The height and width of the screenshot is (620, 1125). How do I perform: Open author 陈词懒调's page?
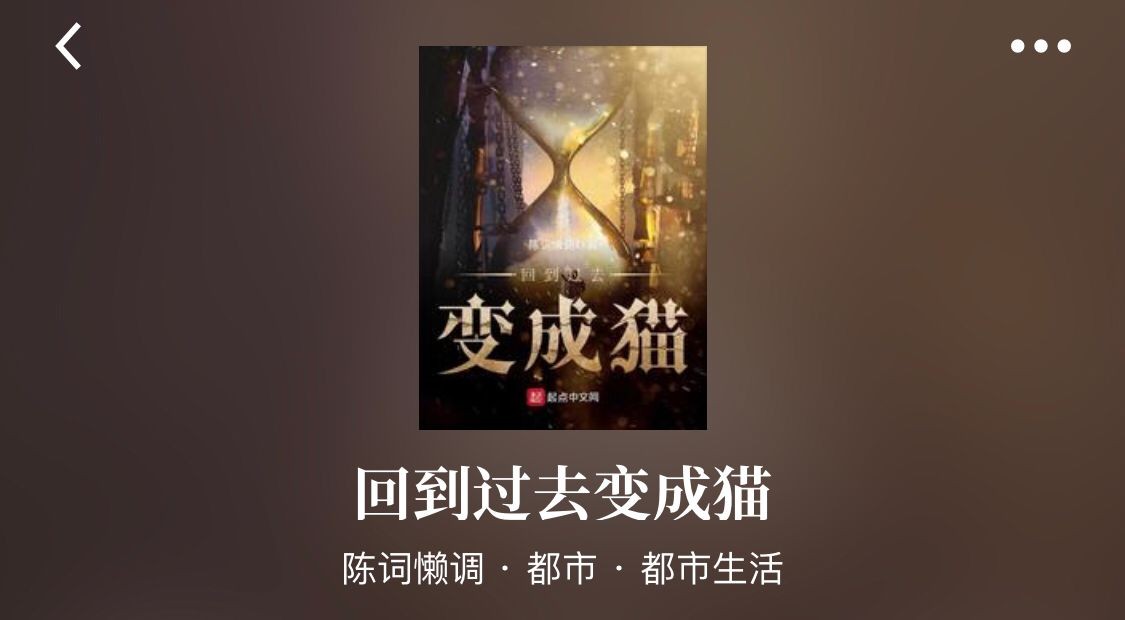(413, 569)
